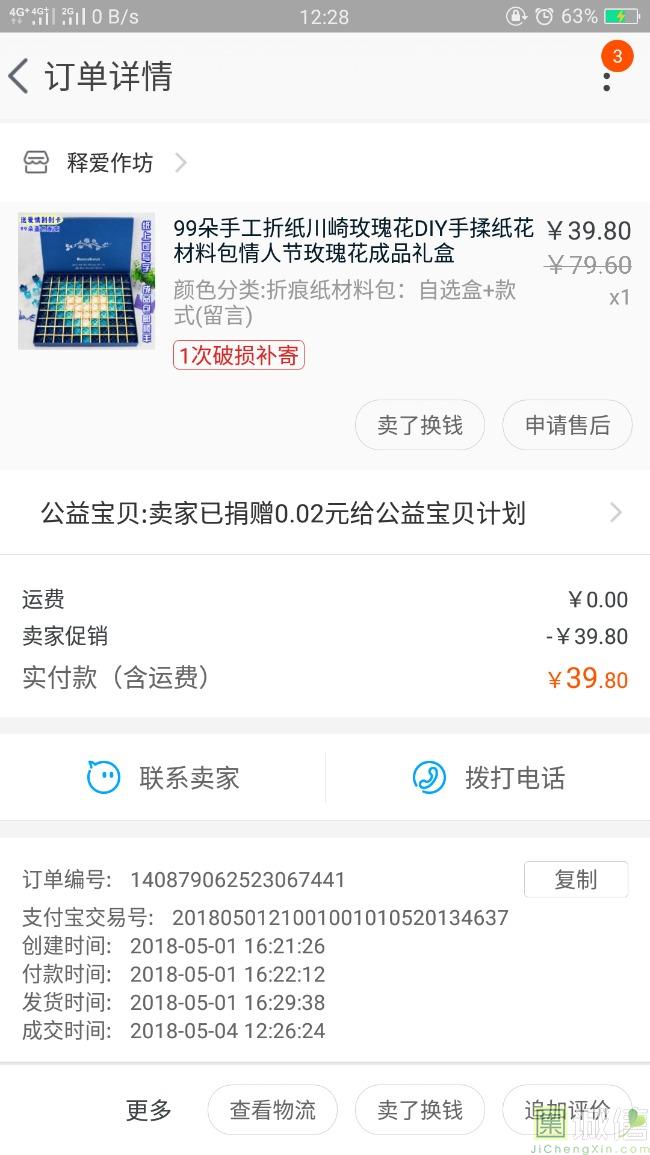Tap 拨打电话 to call the seller

(488, 777)
